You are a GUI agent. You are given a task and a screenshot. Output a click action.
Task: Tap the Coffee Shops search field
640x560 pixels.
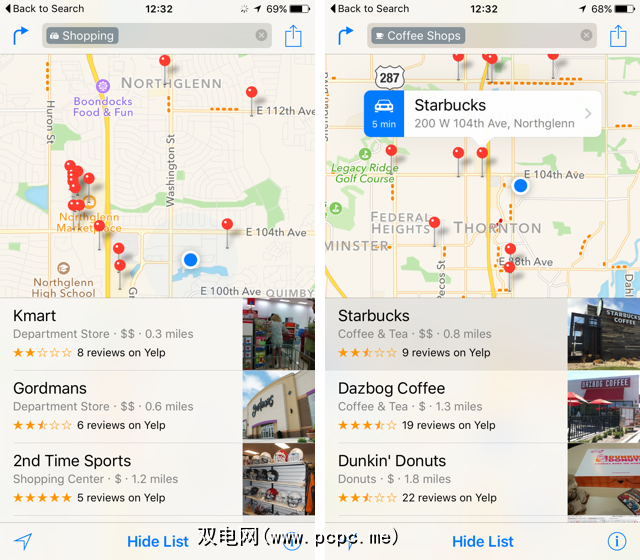[475, 36]
